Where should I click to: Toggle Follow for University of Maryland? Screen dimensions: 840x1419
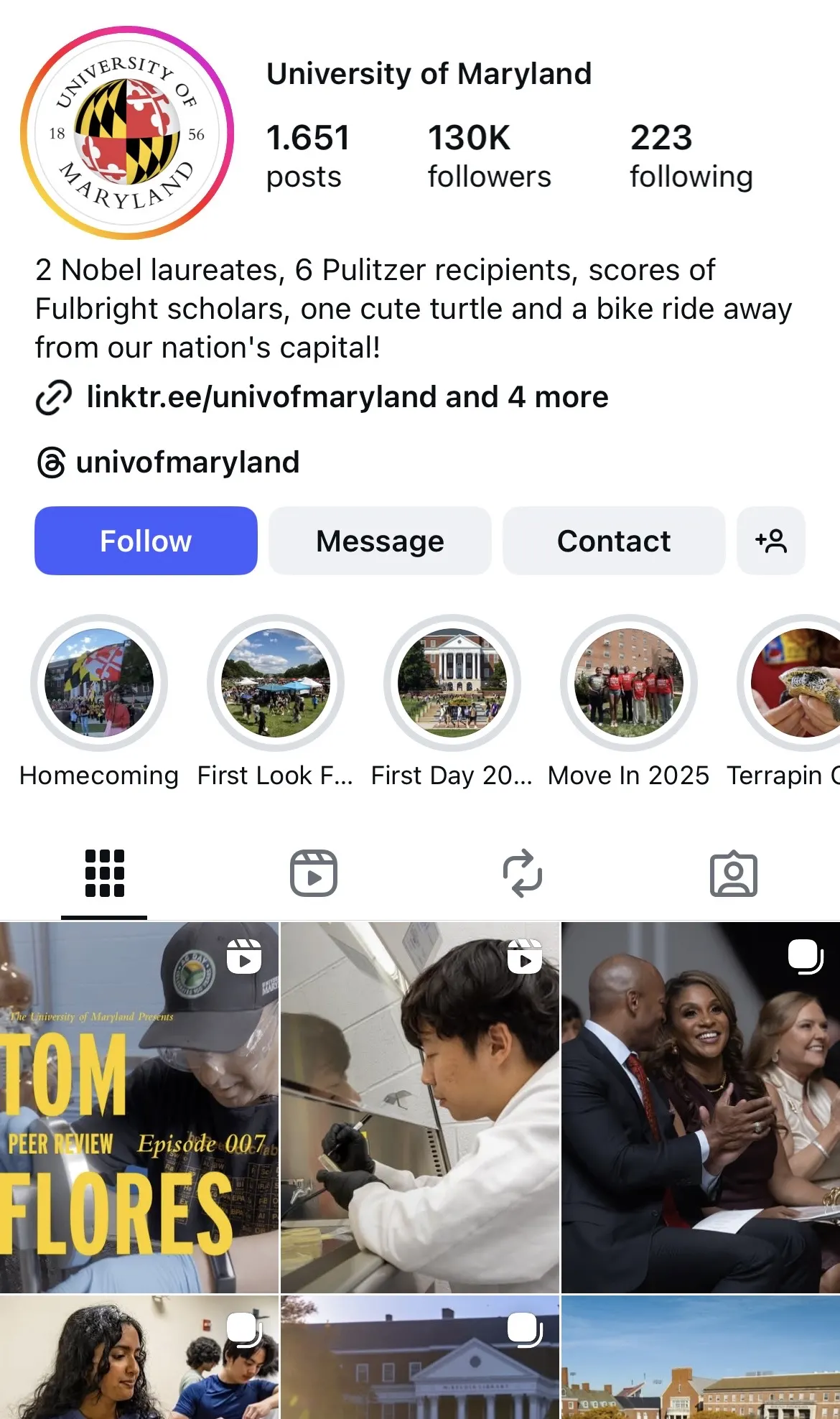(x=146, y=541)
